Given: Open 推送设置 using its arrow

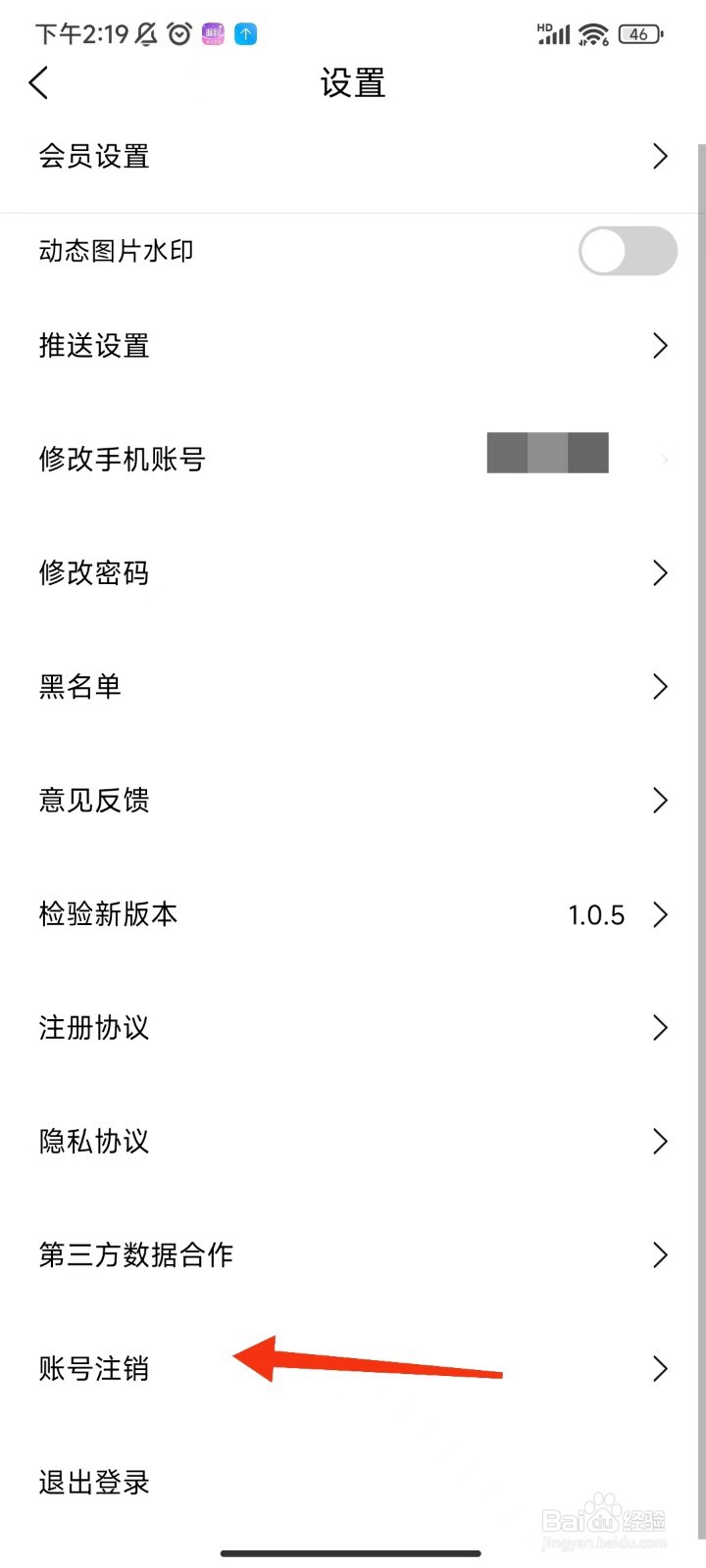Looking at the screenshot, I should 659,345.
